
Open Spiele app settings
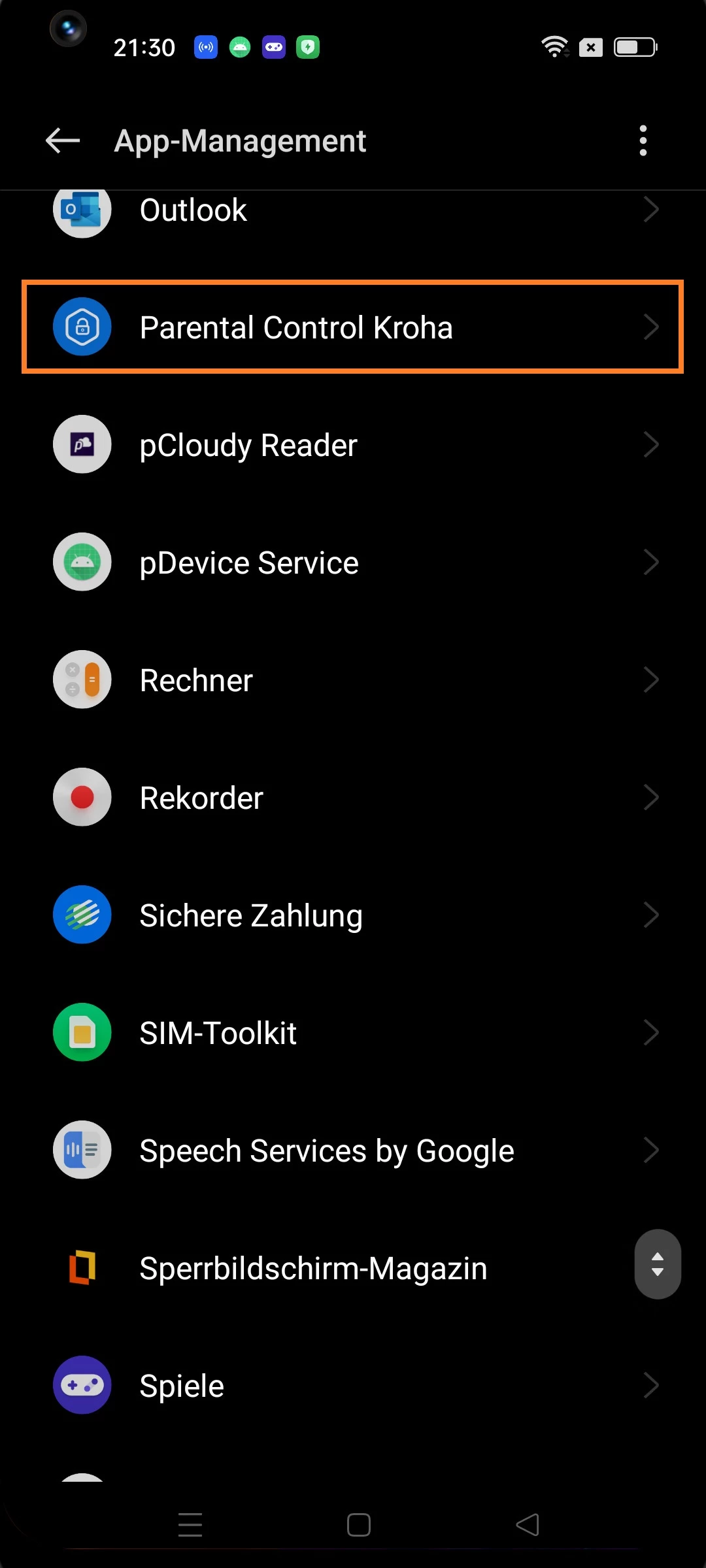click(353, 1386)
